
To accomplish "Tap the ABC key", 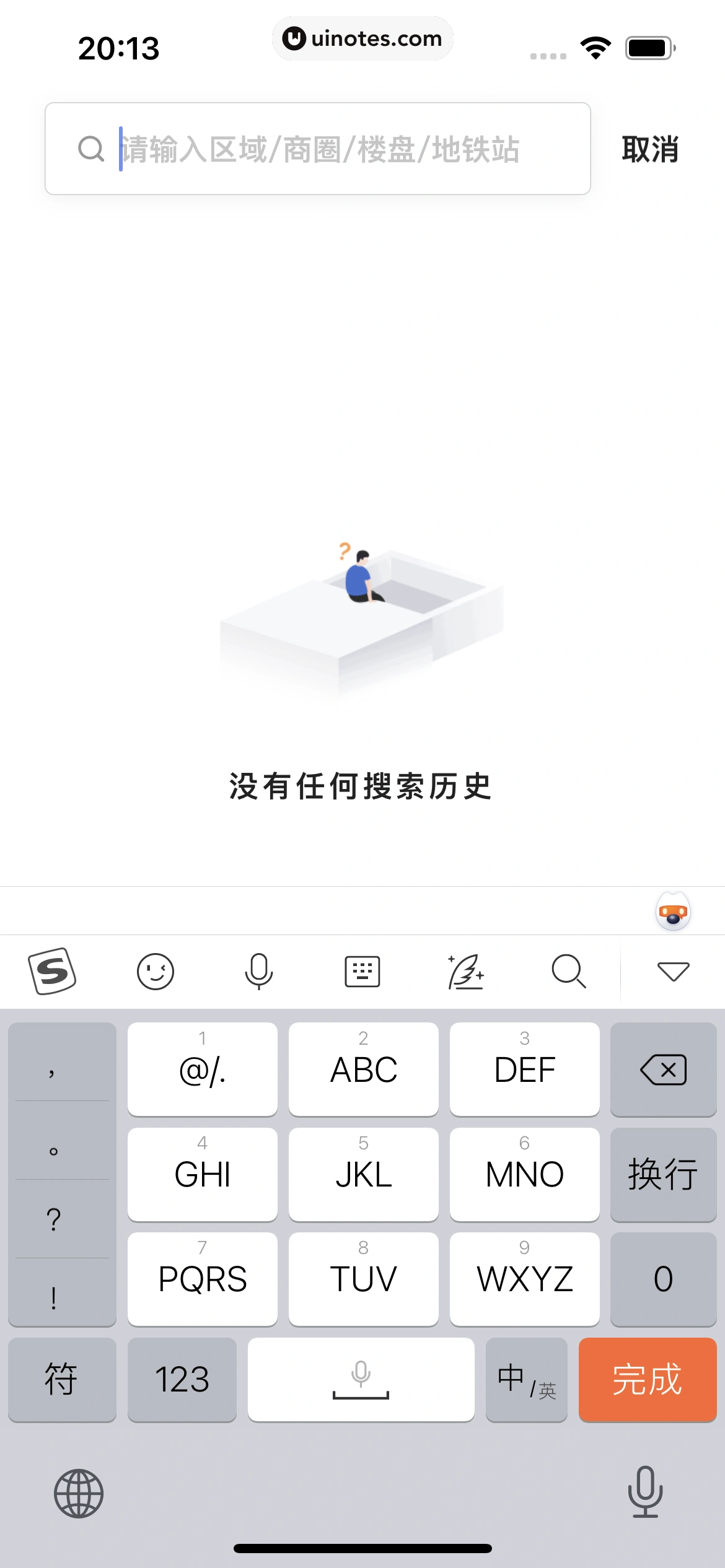I will (x=363, y=1069).
